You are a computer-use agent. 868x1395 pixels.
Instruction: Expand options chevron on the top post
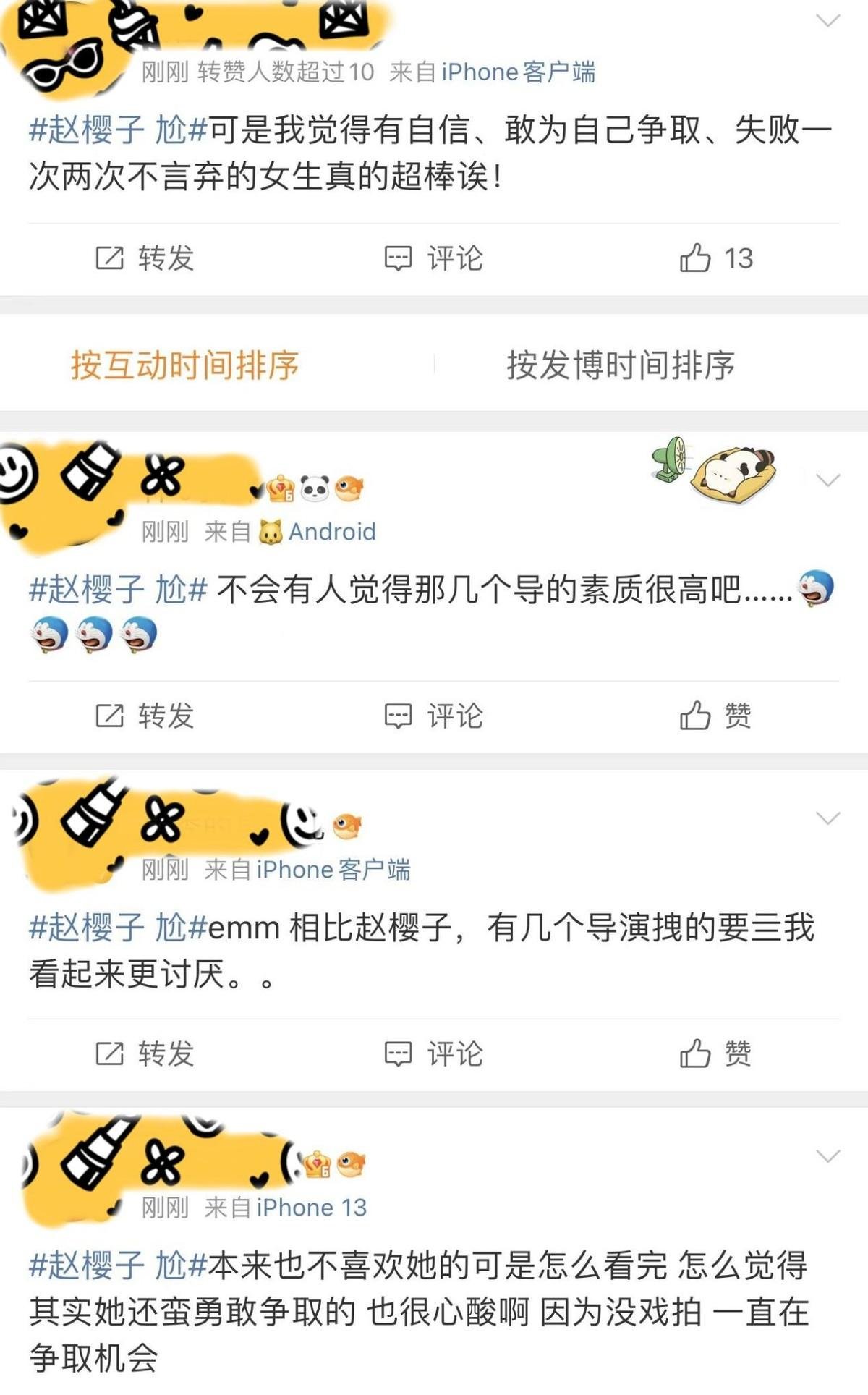[827, 20]
